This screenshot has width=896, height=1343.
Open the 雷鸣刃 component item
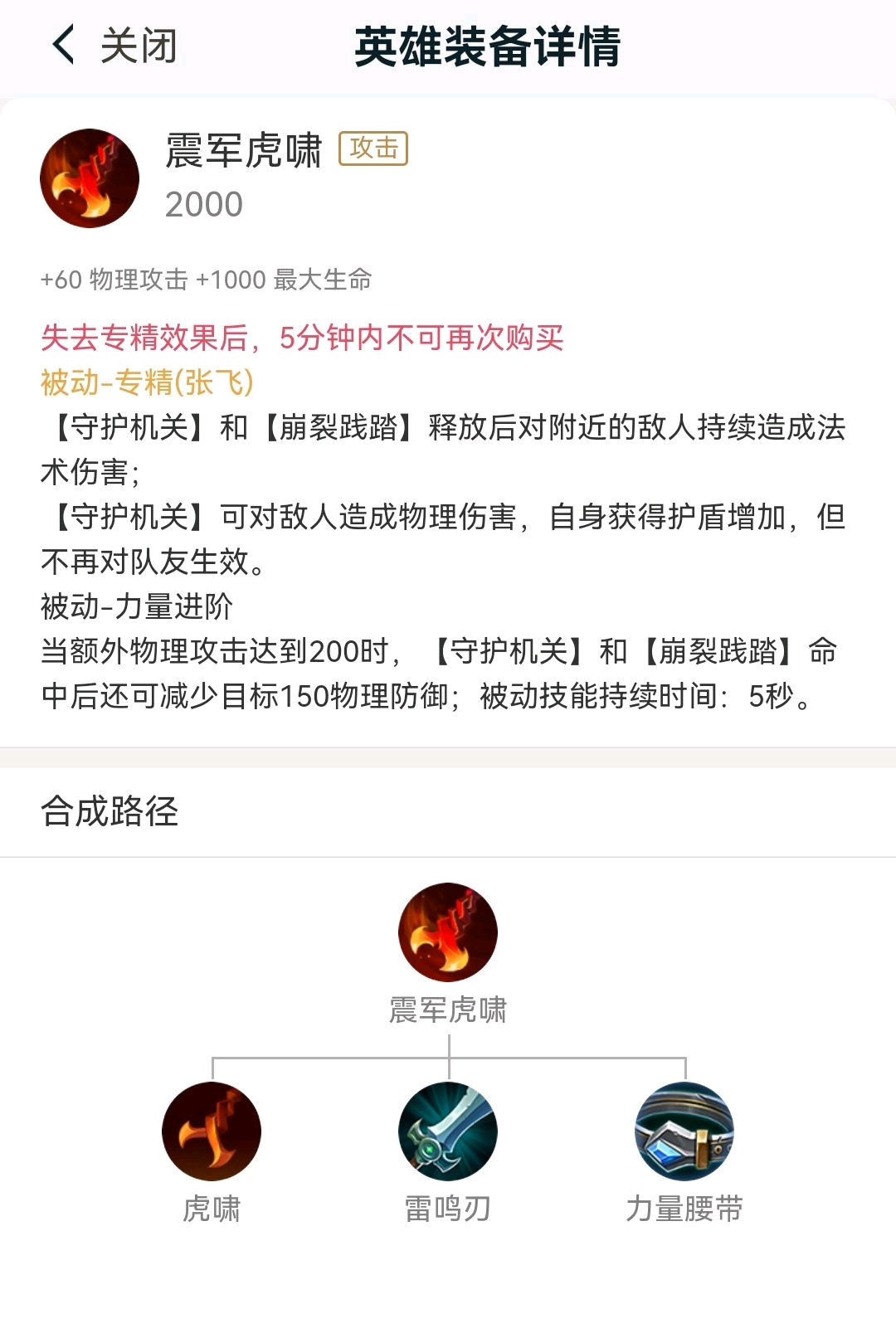tap(448, 1131)
